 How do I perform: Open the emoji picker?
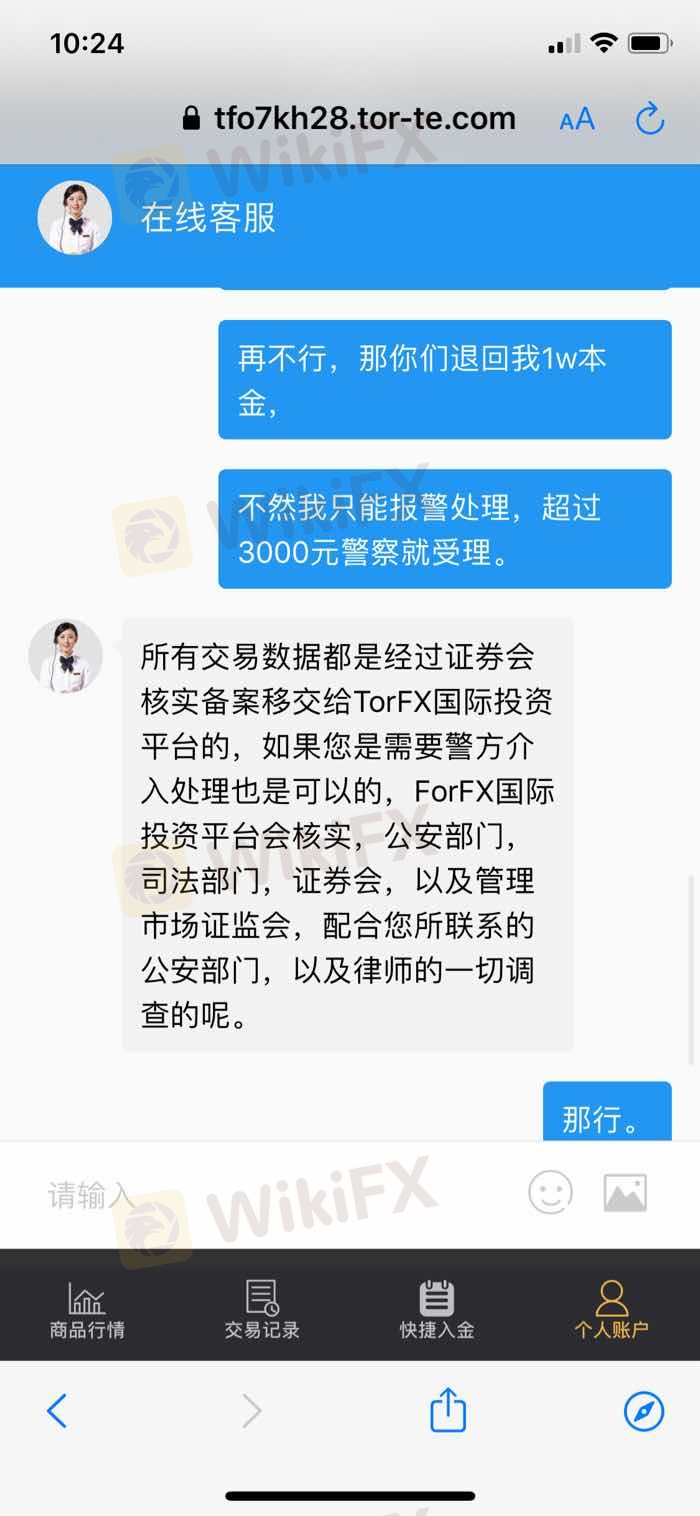[550, 1193]
